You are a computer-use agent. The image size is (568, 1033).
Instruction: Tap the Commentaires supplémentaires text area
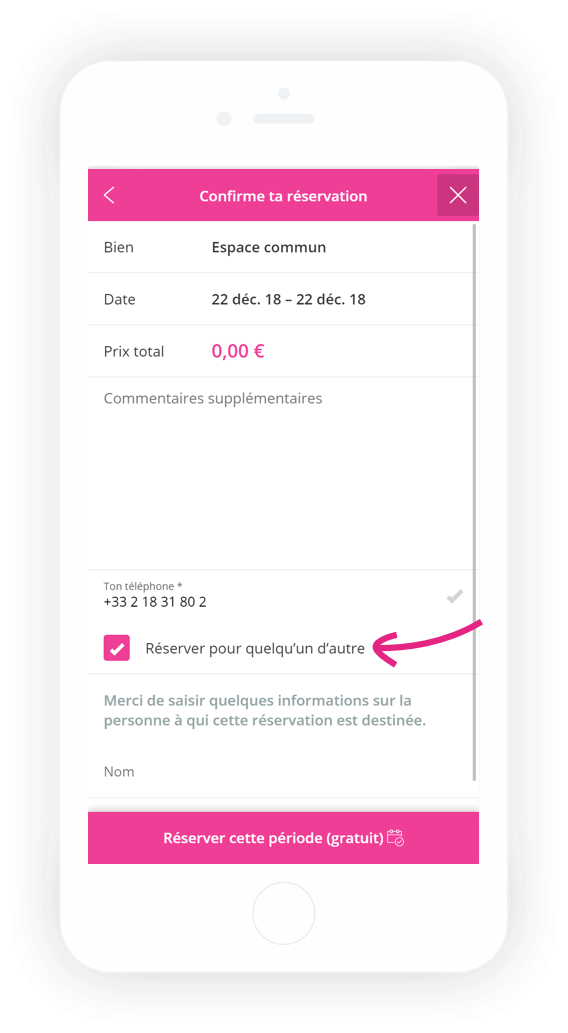(x=281, y=473)
